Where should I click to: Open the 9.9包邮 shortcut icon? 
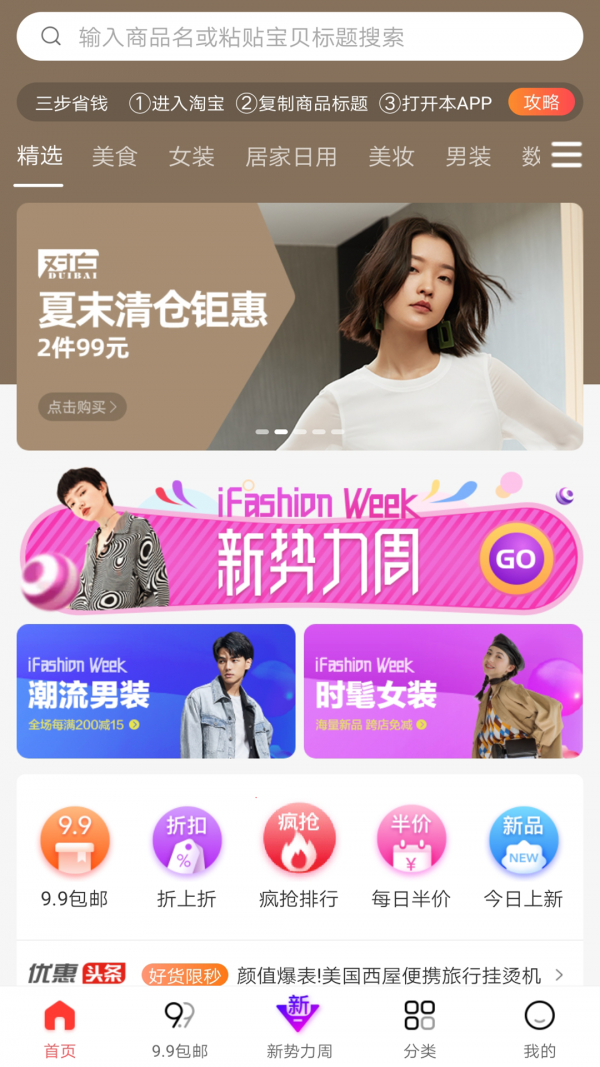[75, 857]
